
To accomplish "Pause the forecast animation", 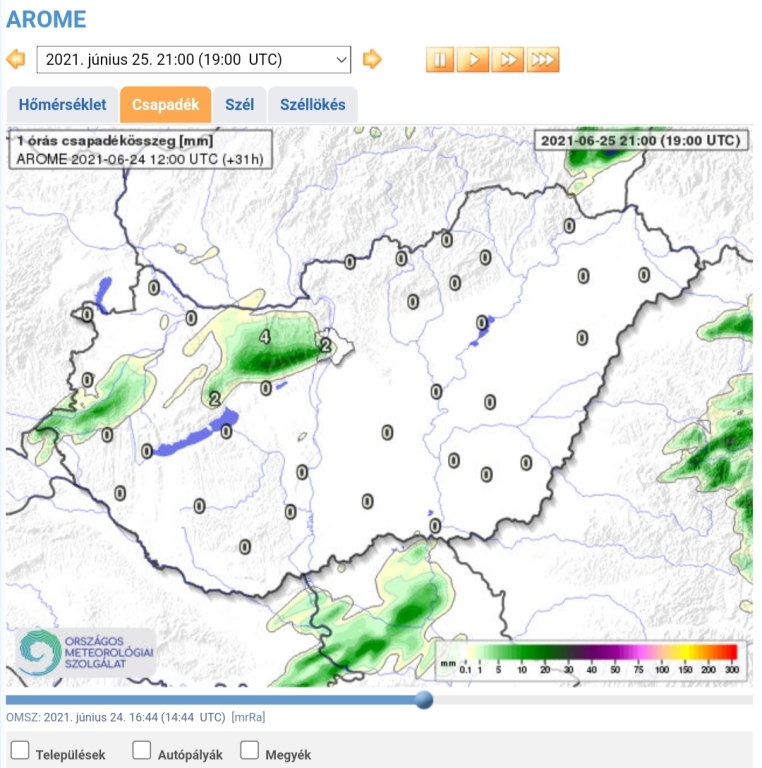I will click(440, 59).
